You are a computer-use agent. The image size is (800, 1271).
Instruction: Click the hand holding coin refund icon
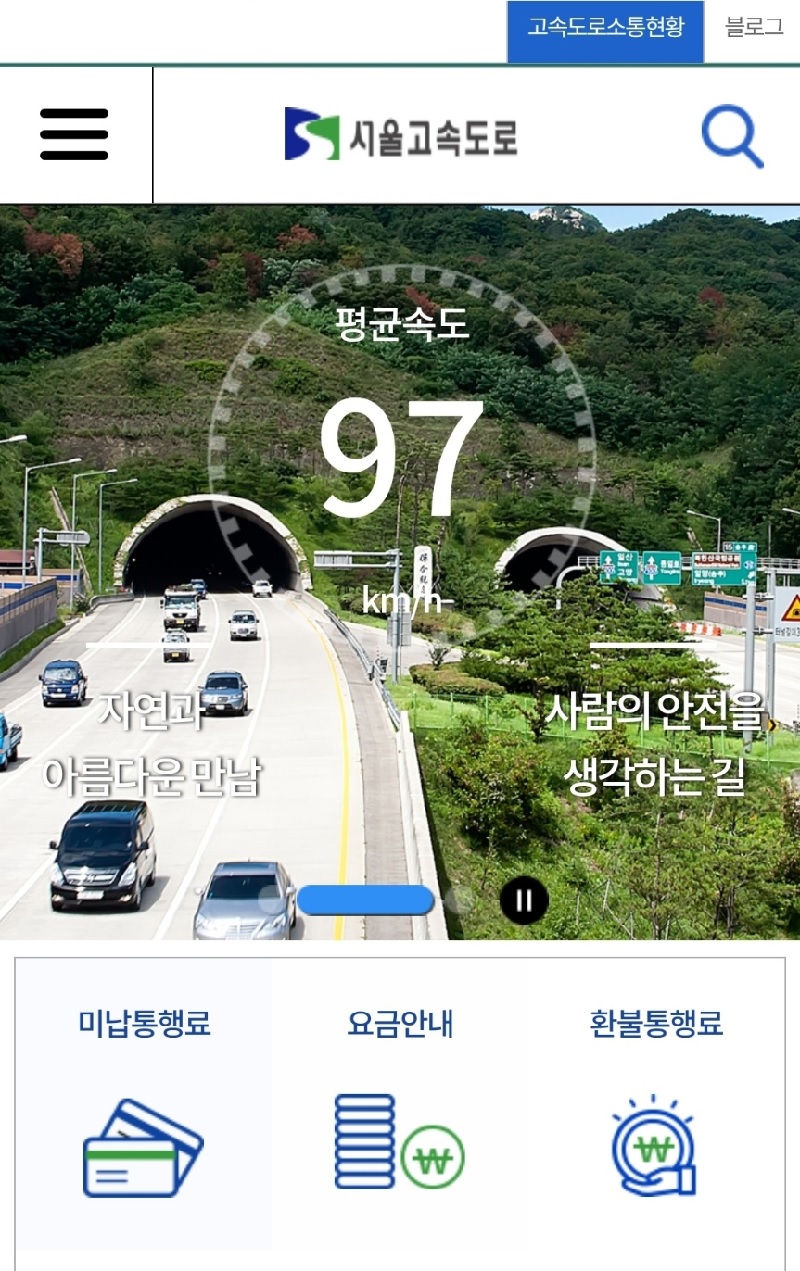click(x=655, y=1150)
